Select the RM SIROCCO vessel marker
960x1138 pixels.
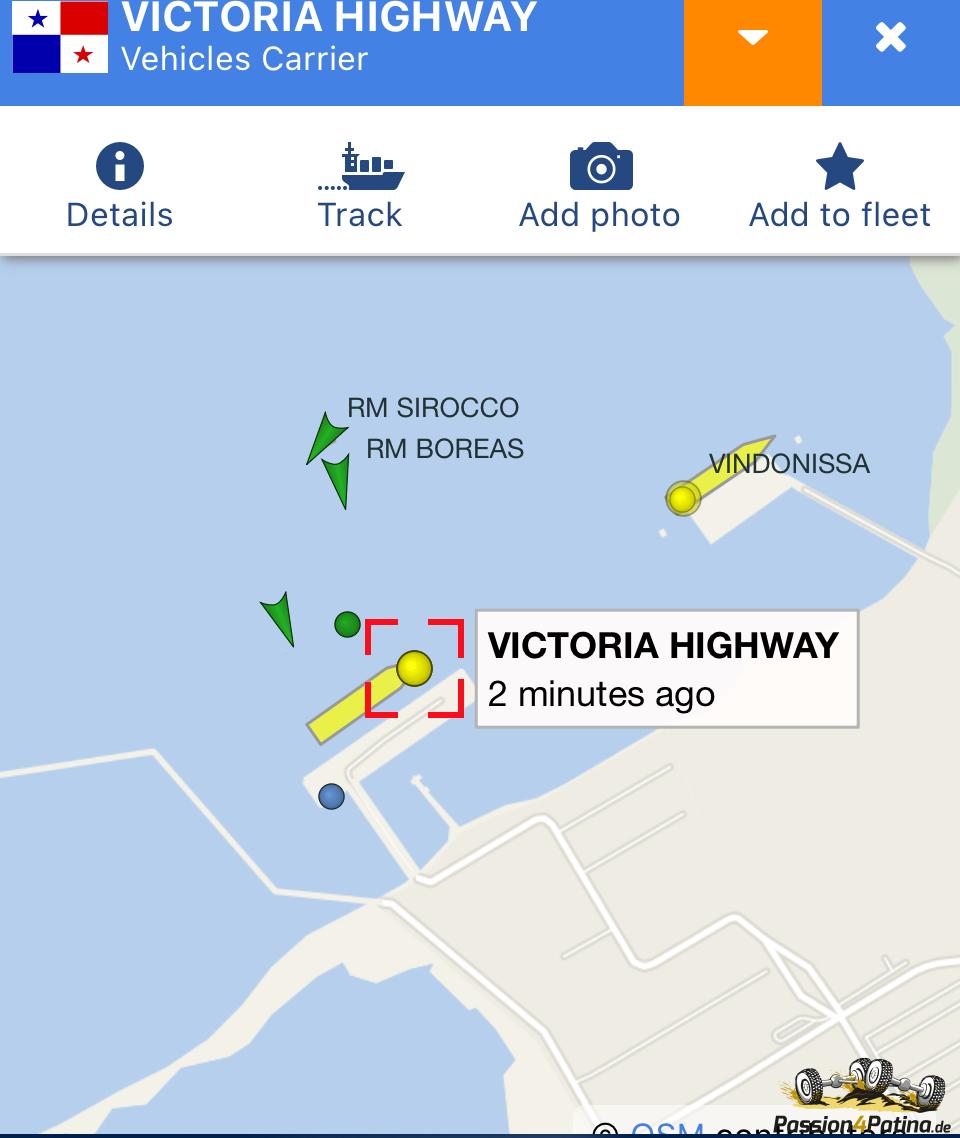pos(324,438)
